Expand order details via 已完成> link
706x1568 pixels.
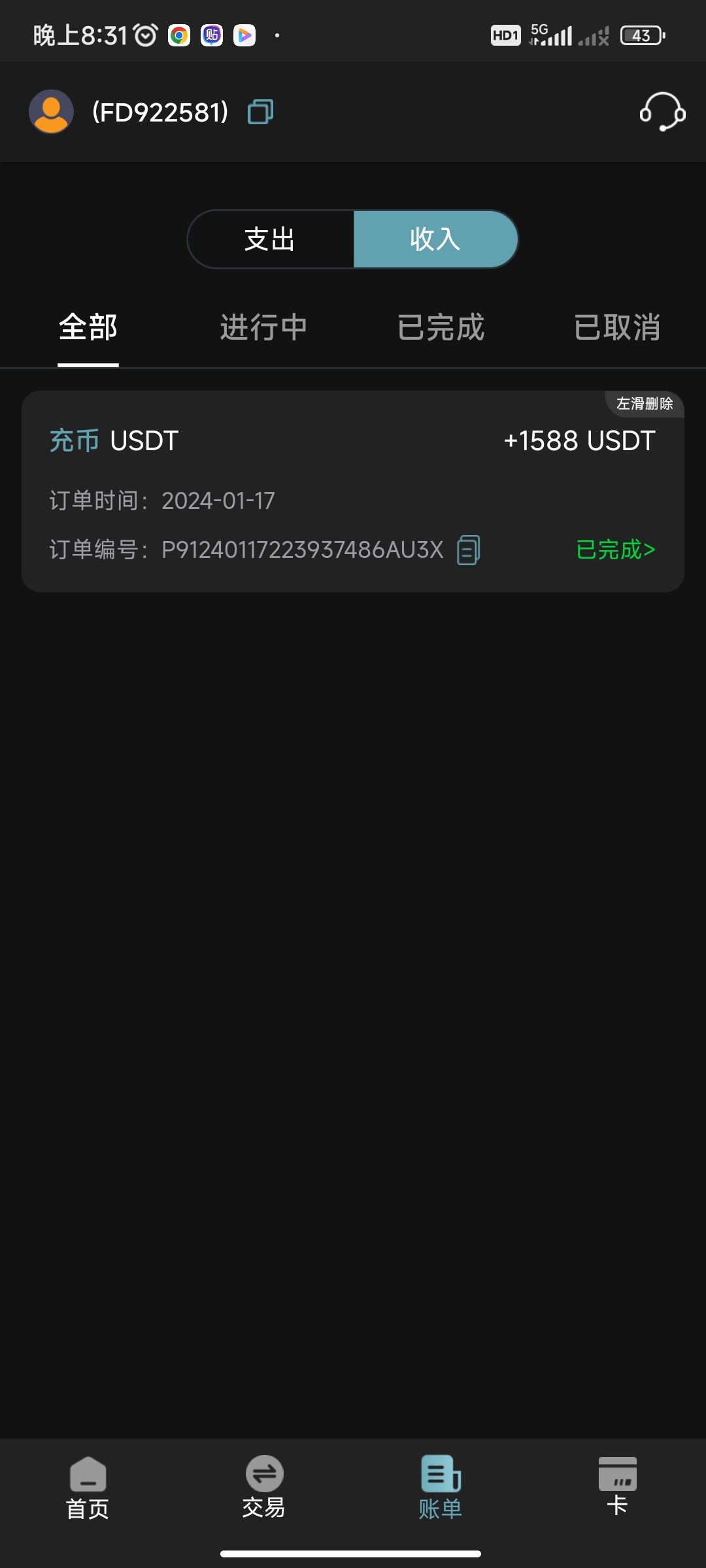click(614, 549)
